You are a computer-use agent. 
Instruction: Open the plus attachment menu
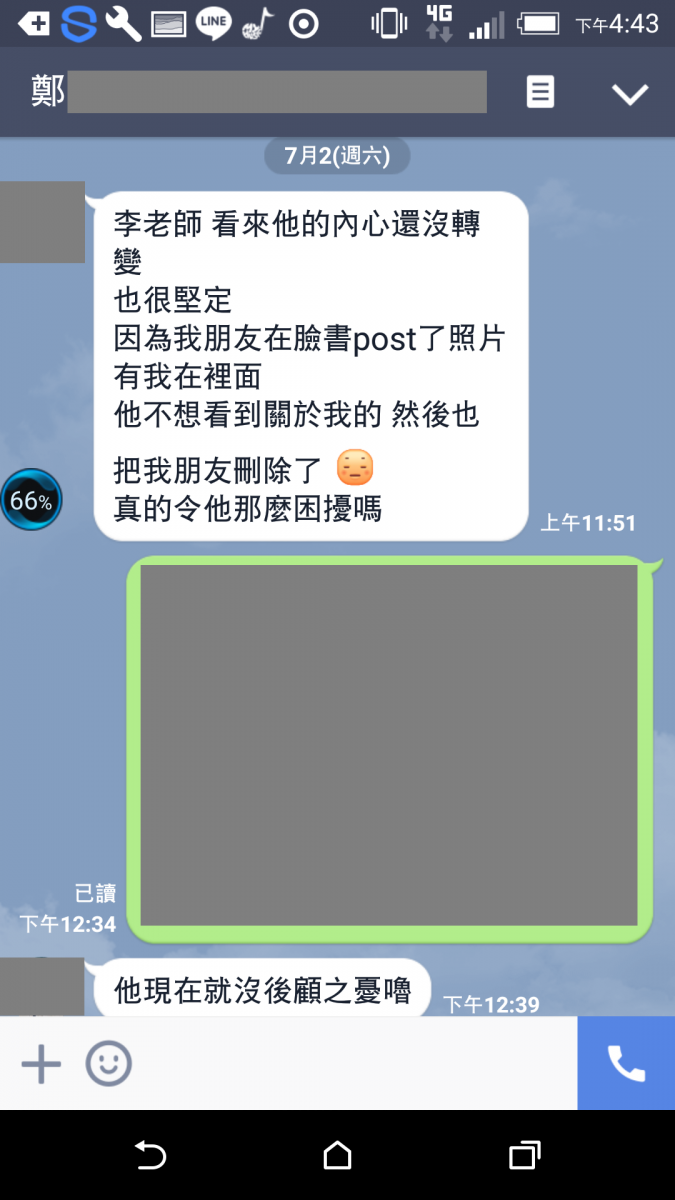[x=41, y=1063]
